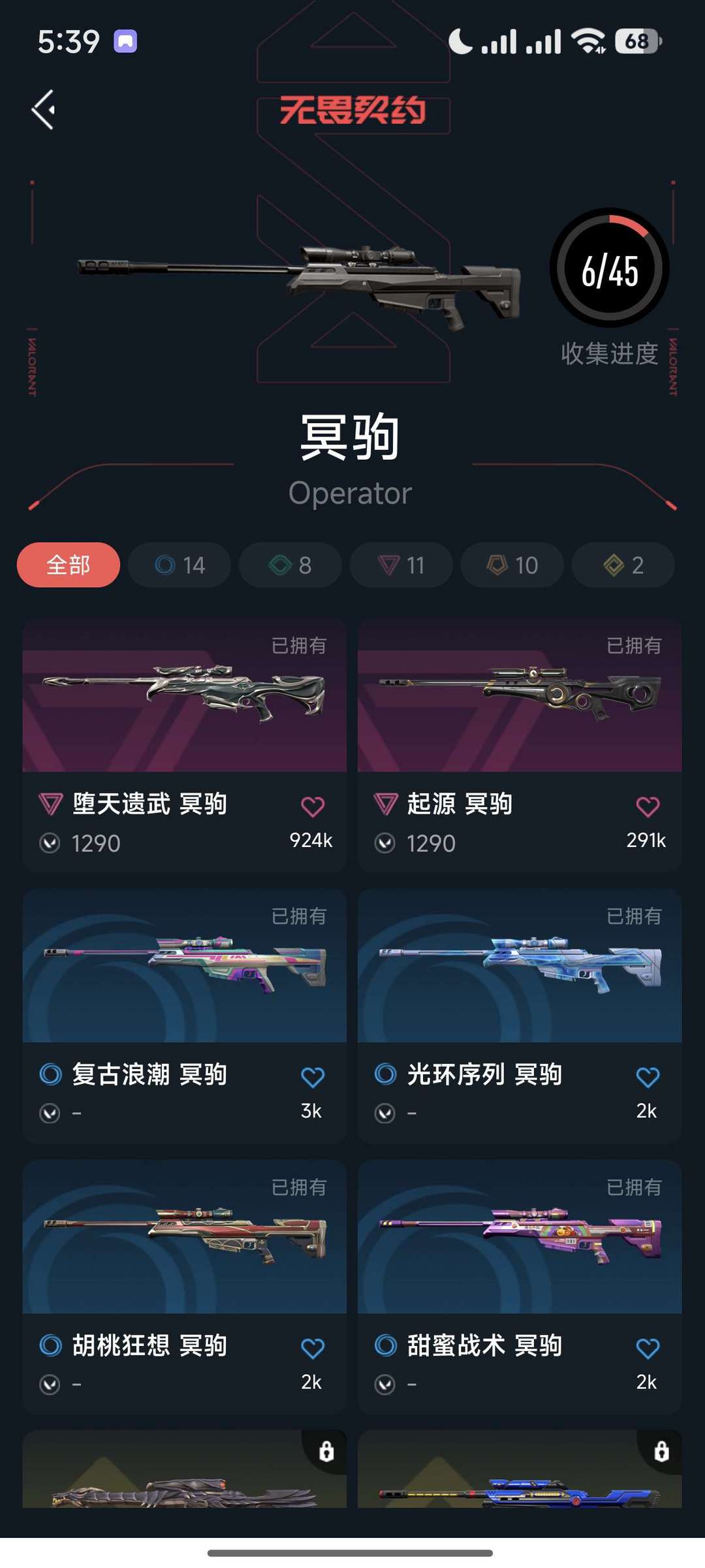This screenshot has width=705, height=1568.
Task: Like the 甜蜜战术 冥驹 skin
Action: point(648,1348)
